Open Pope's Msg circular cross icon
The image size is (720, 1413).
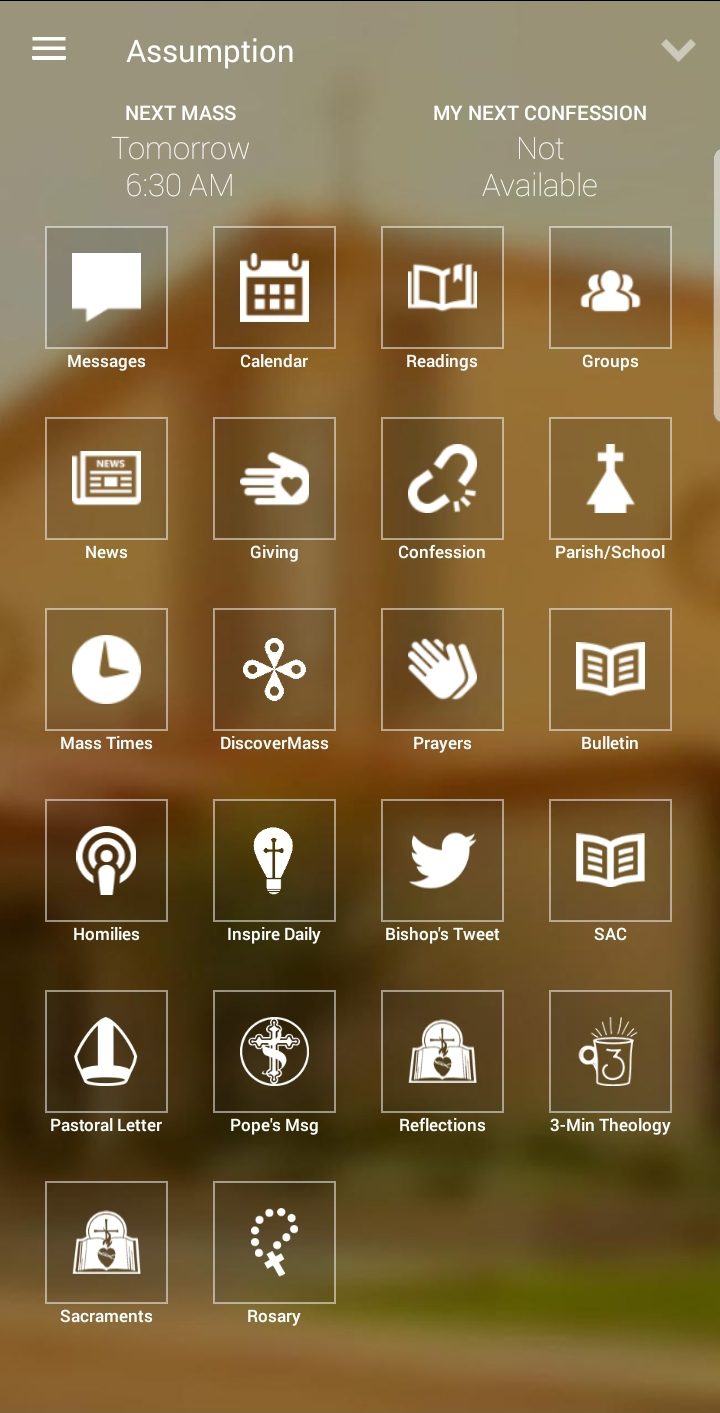tap(274, 1050)
